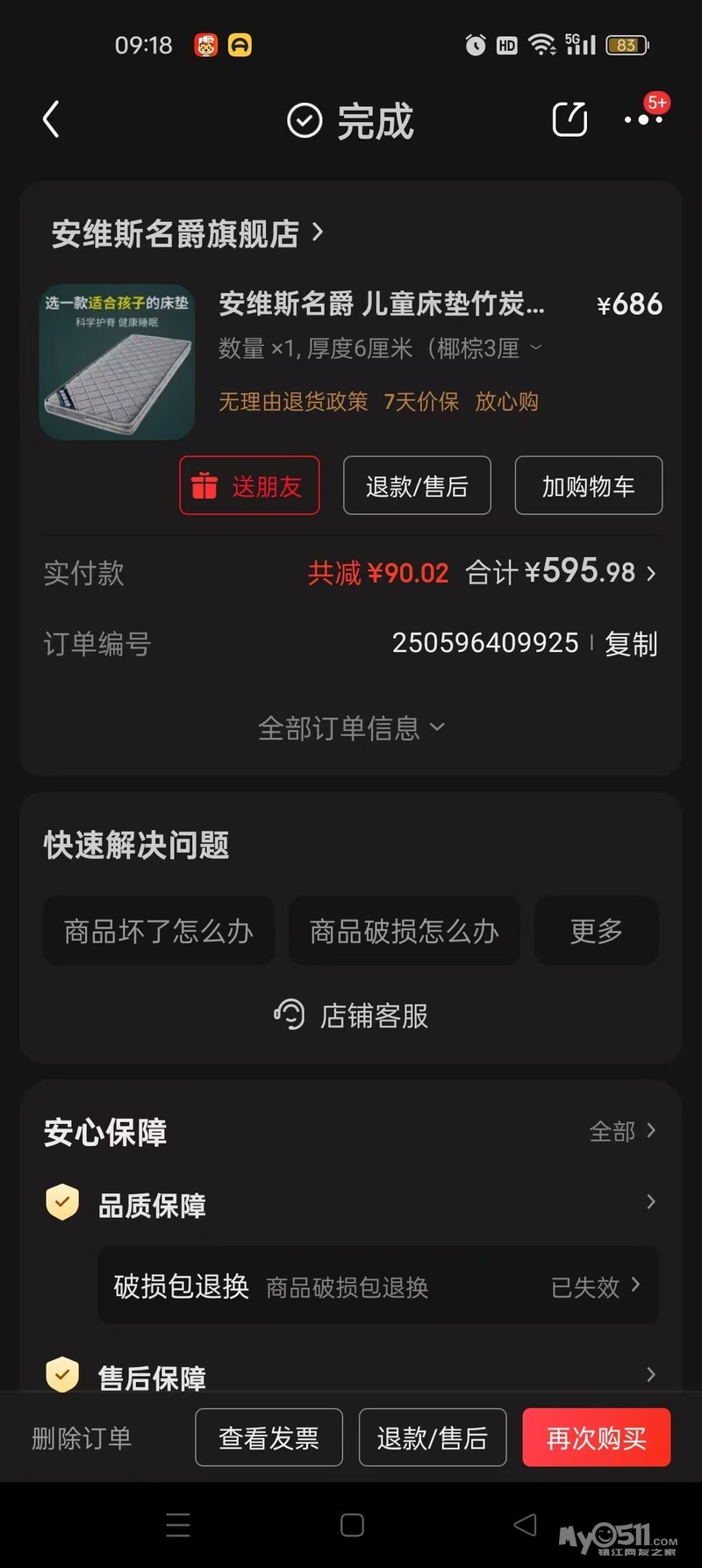Open the 安维斯名爵旗舰店 store page
Viewport: 702px width, 1568px height.
pos(187,234)
